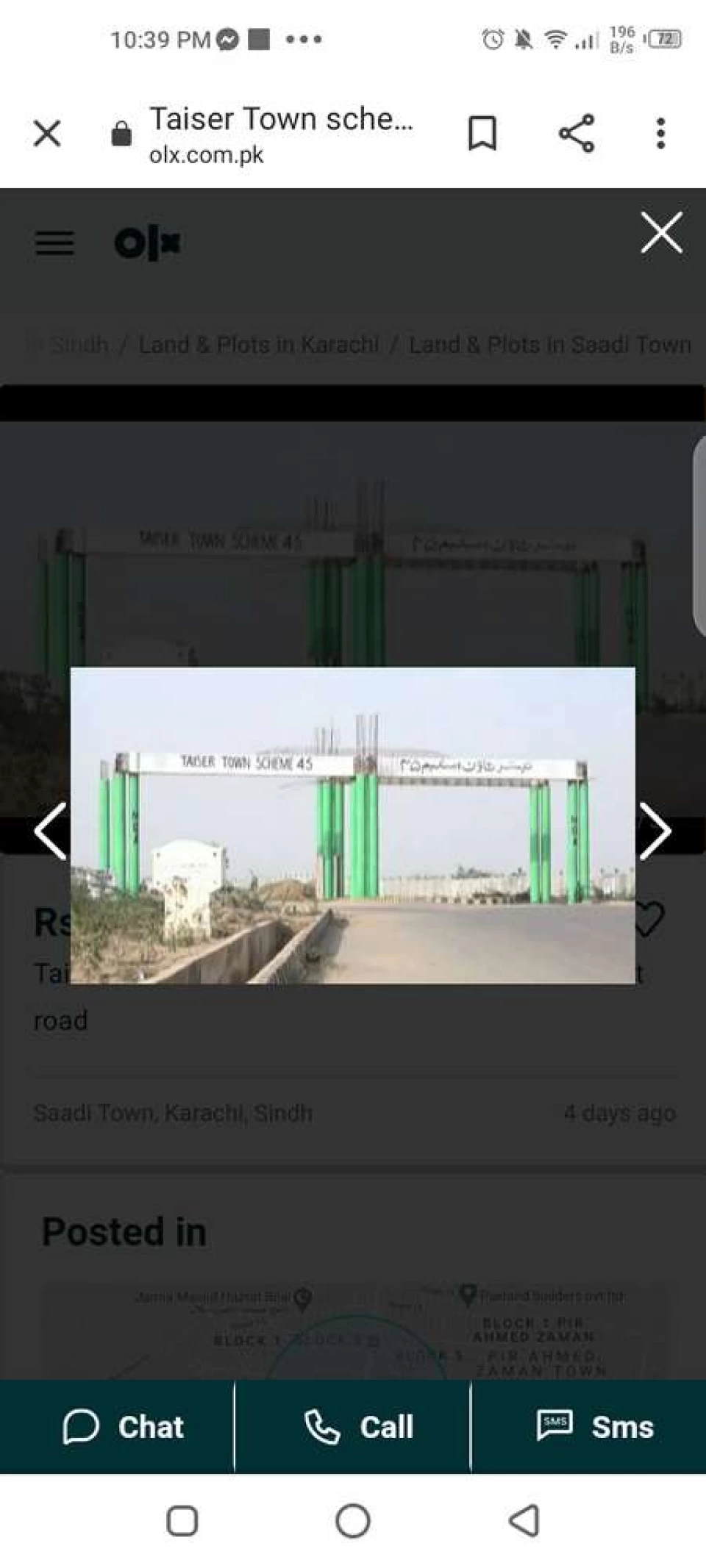This screenshot has height=1568, width=706.
Task: Tap the system back button
Action: pos(524,1521)
